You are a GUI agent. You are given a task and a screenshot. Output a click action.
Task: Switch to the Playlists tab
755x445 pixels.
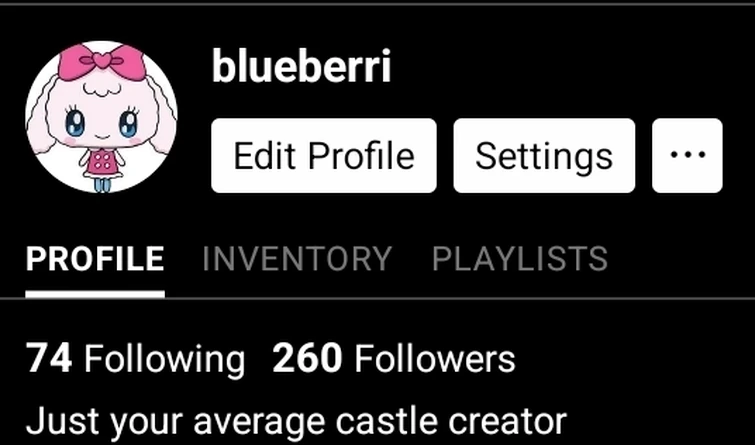coord(519,259)
